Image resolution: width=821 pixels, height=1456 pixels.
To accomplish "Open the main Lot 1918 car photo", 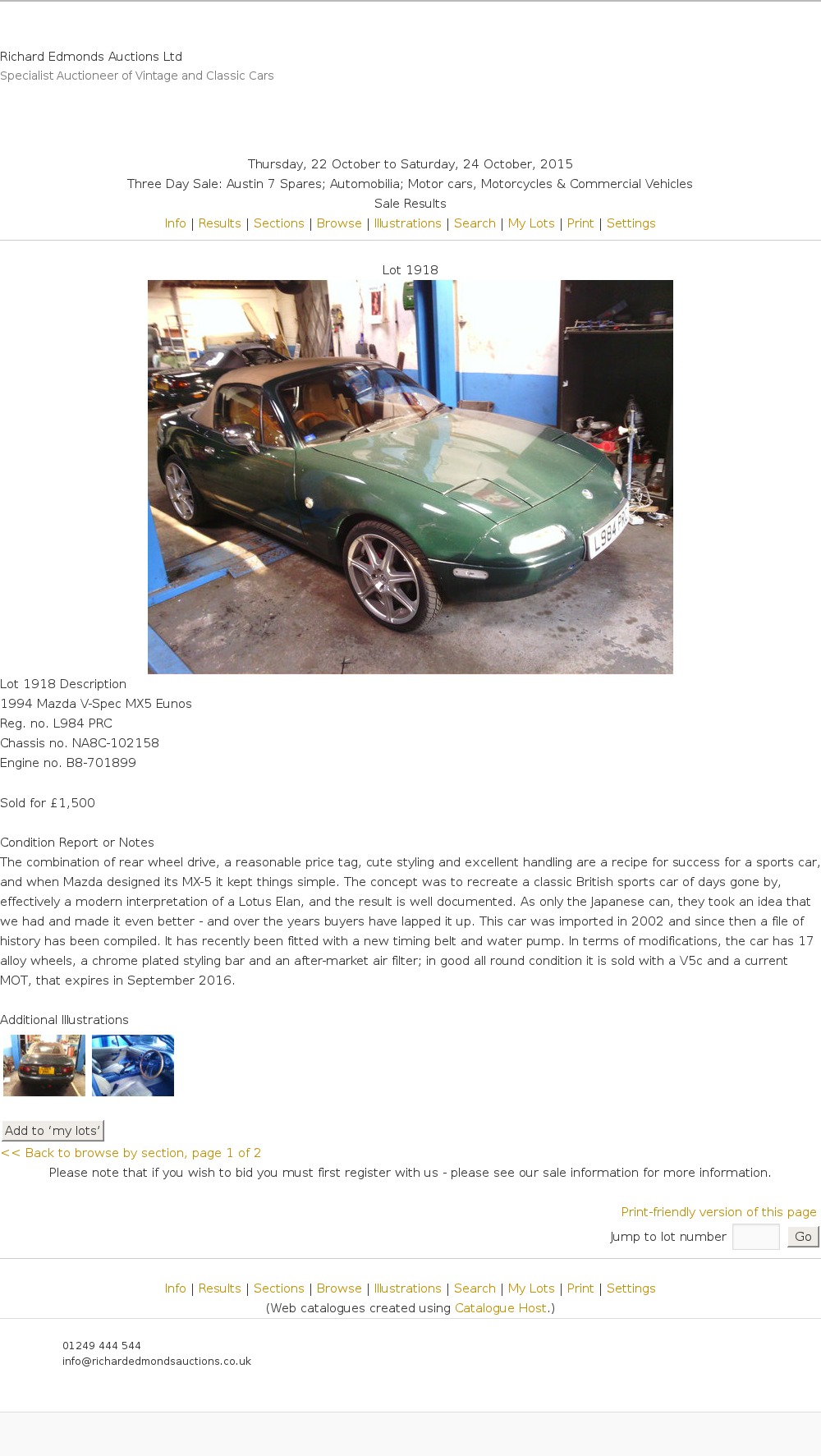I will [x=410, y=477].
